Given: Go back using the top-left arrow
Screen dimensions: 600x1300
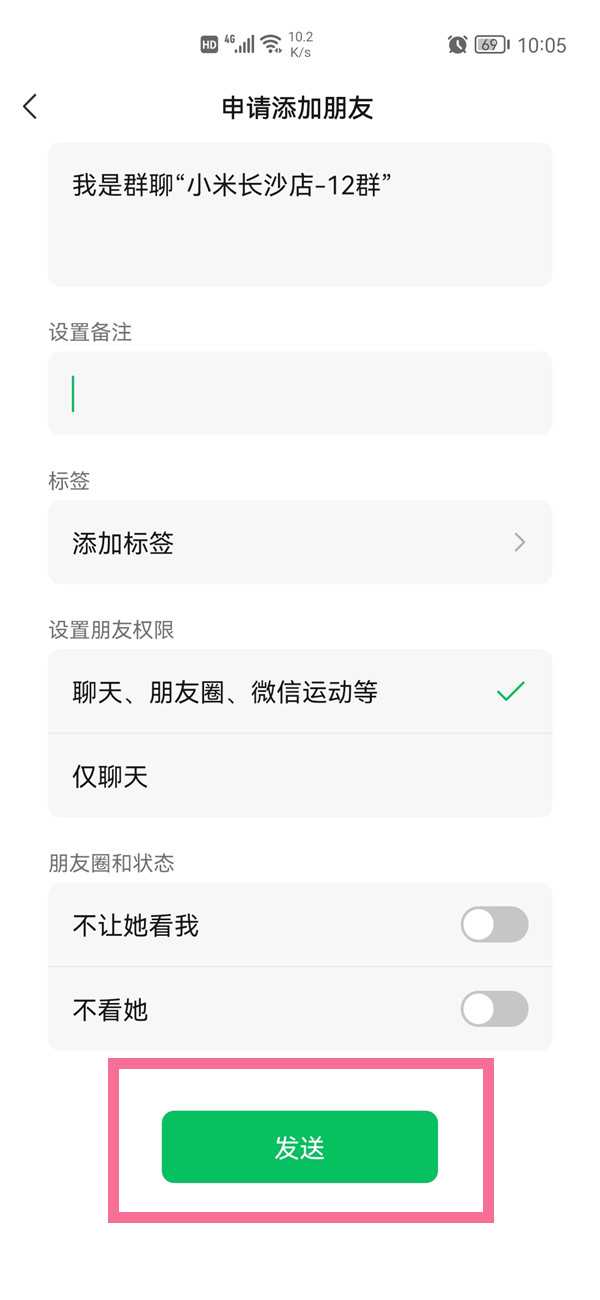Looking at the screenshot, I should tap(30, 107).
